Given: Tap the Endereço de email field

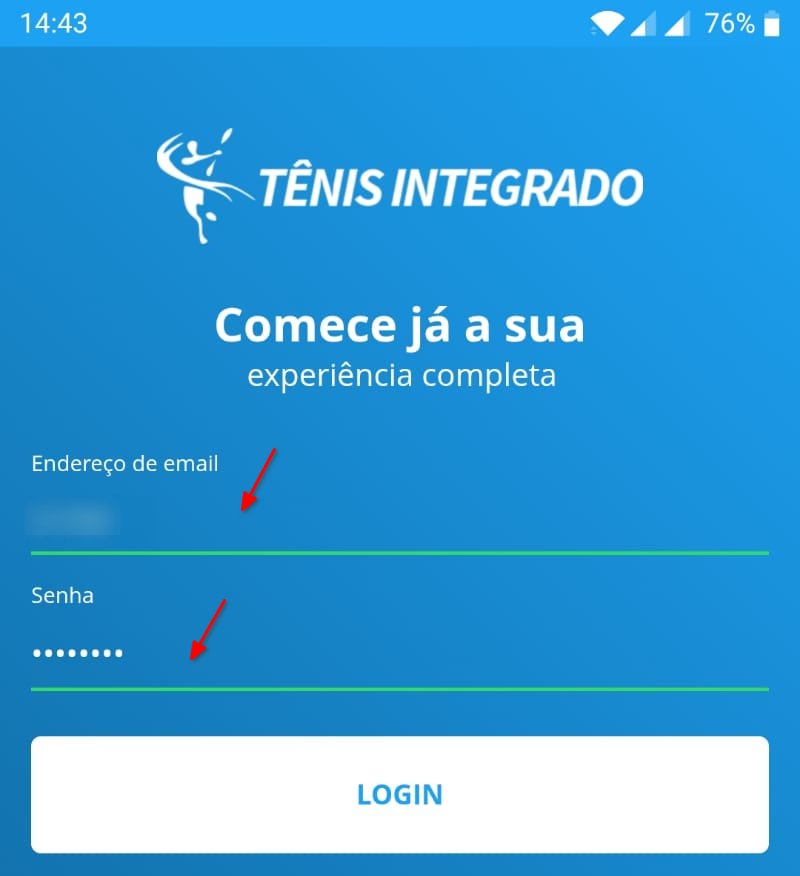Looking at the screenshot, I should [399, 521].
